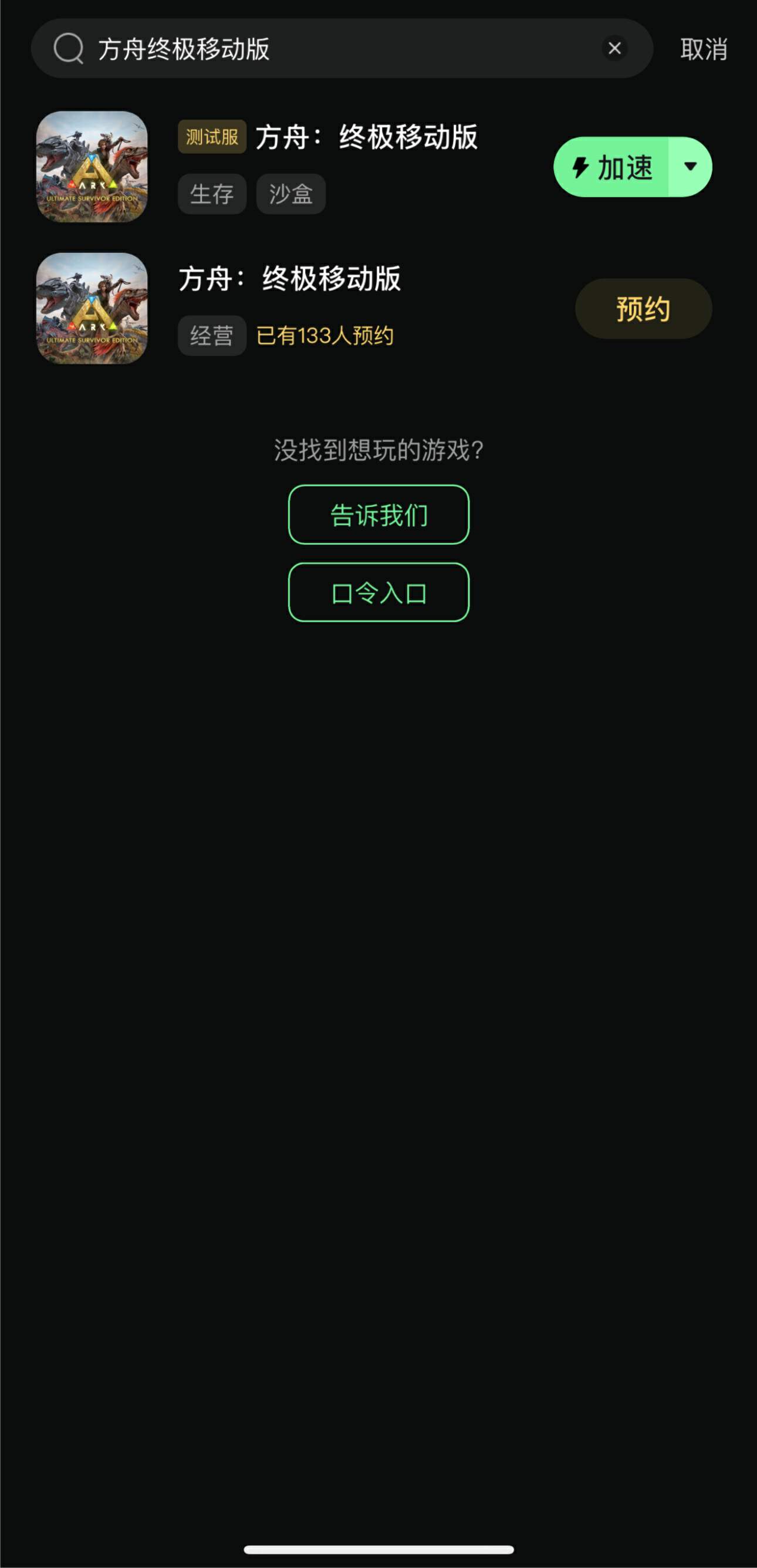Open the 方舟：终极移动版 result with 133 reservations
The height and width of the screenshot is (1568, 757).
[x=290, y=279]
